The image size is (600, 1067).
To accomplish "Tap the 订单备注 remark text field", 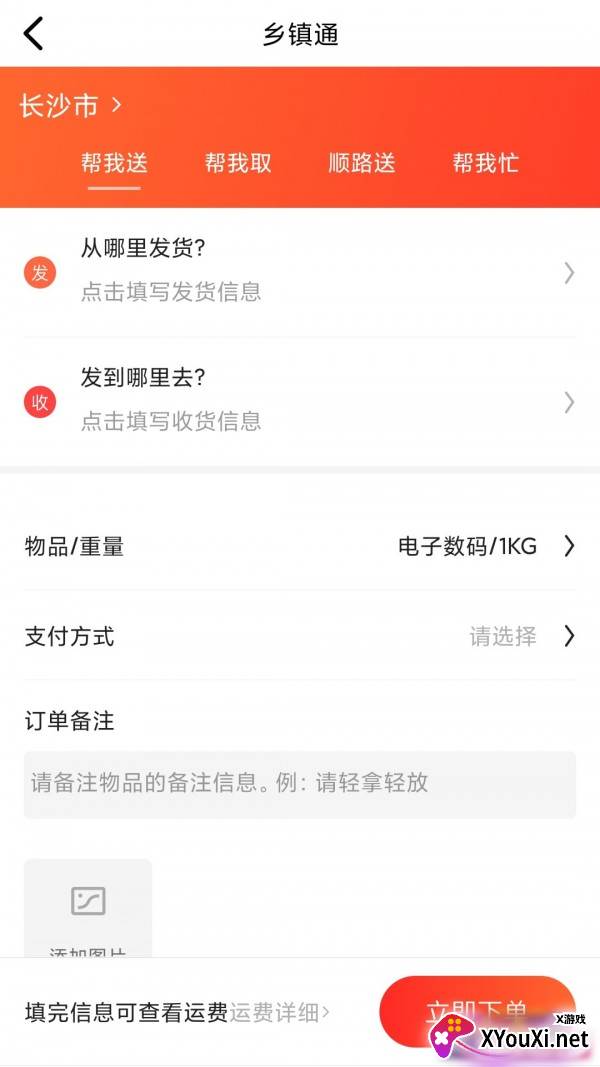I will tap(300, 784).
